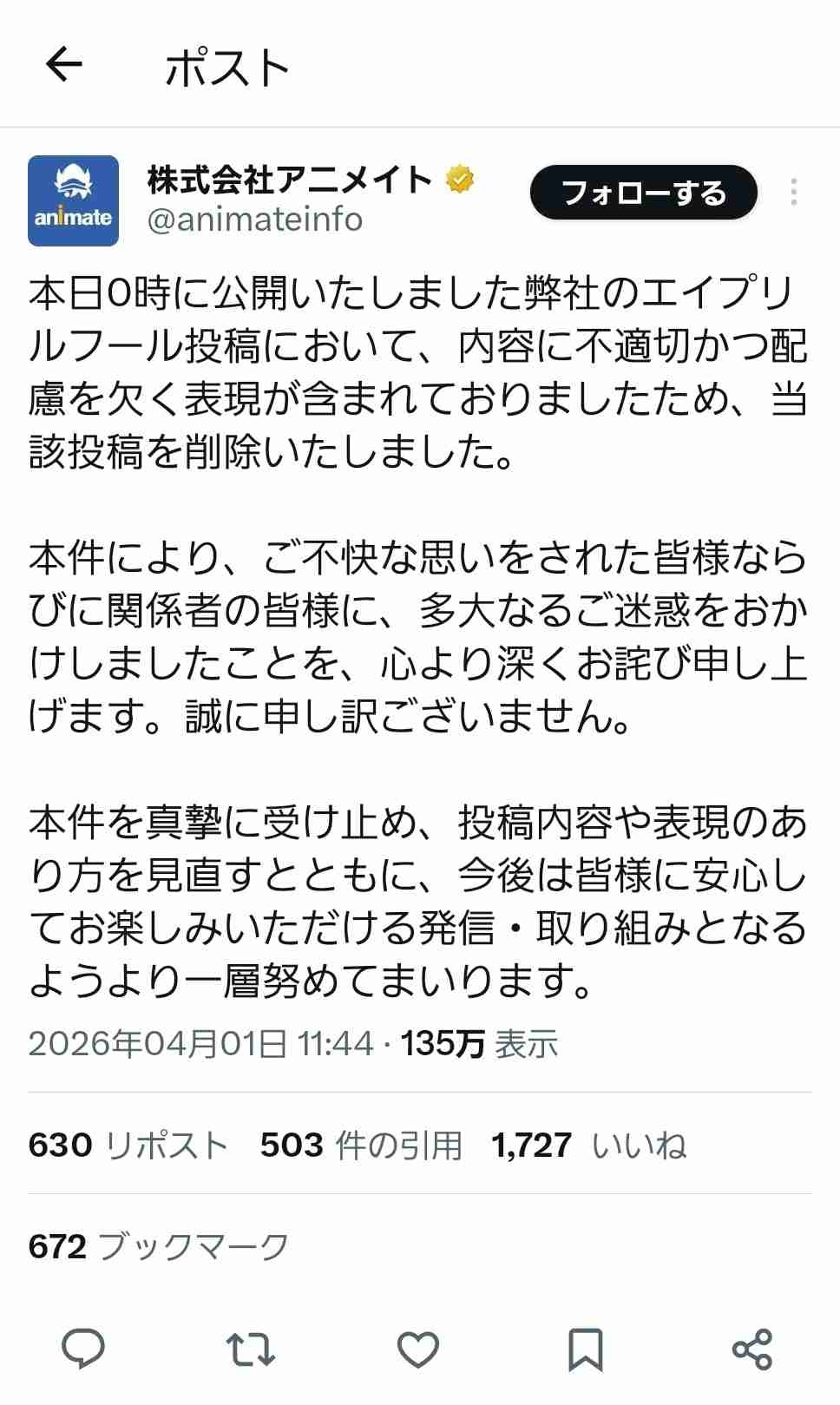View the 1,727 いいね likes list
Viewport: 840px width, 1405px height.
coord(588,1145)
